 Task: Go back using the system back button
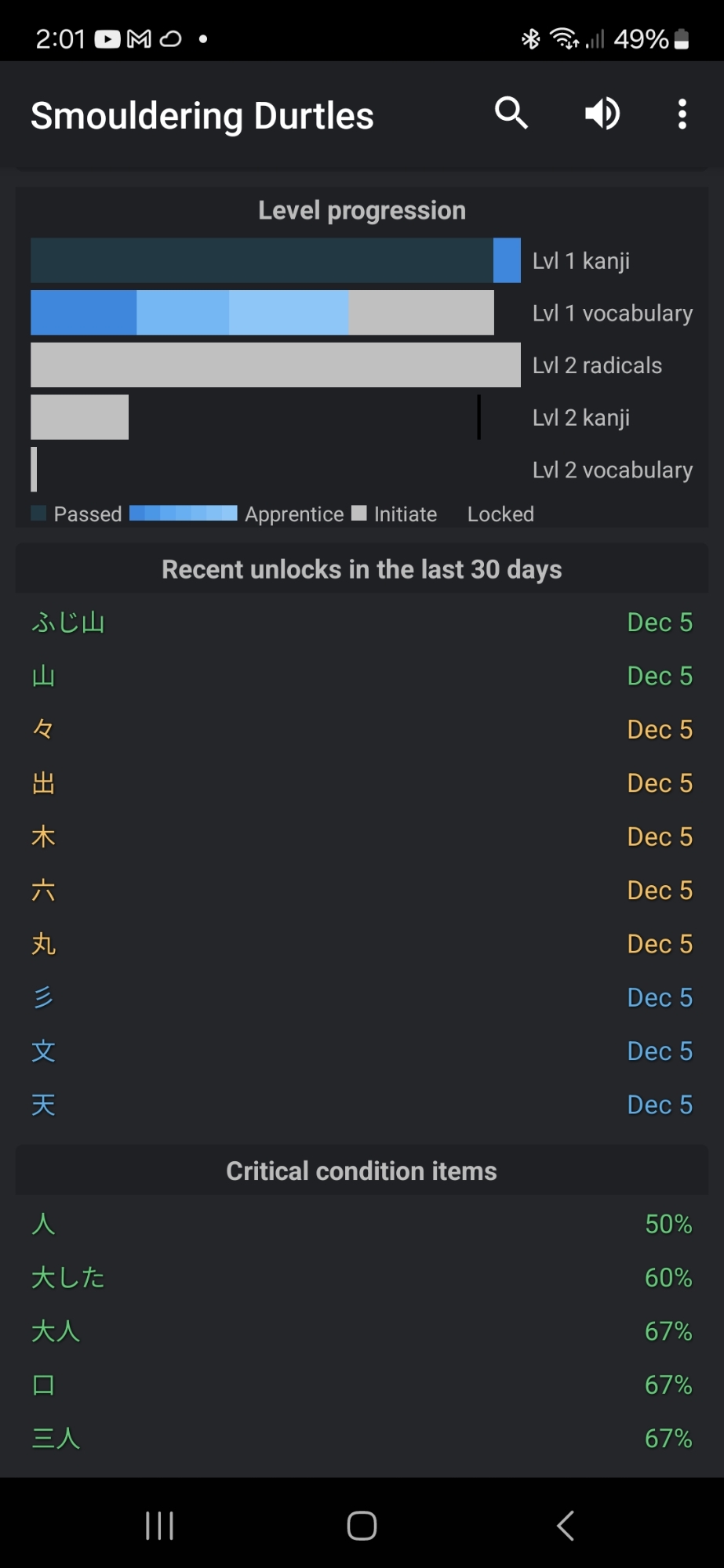(565, 1526)
